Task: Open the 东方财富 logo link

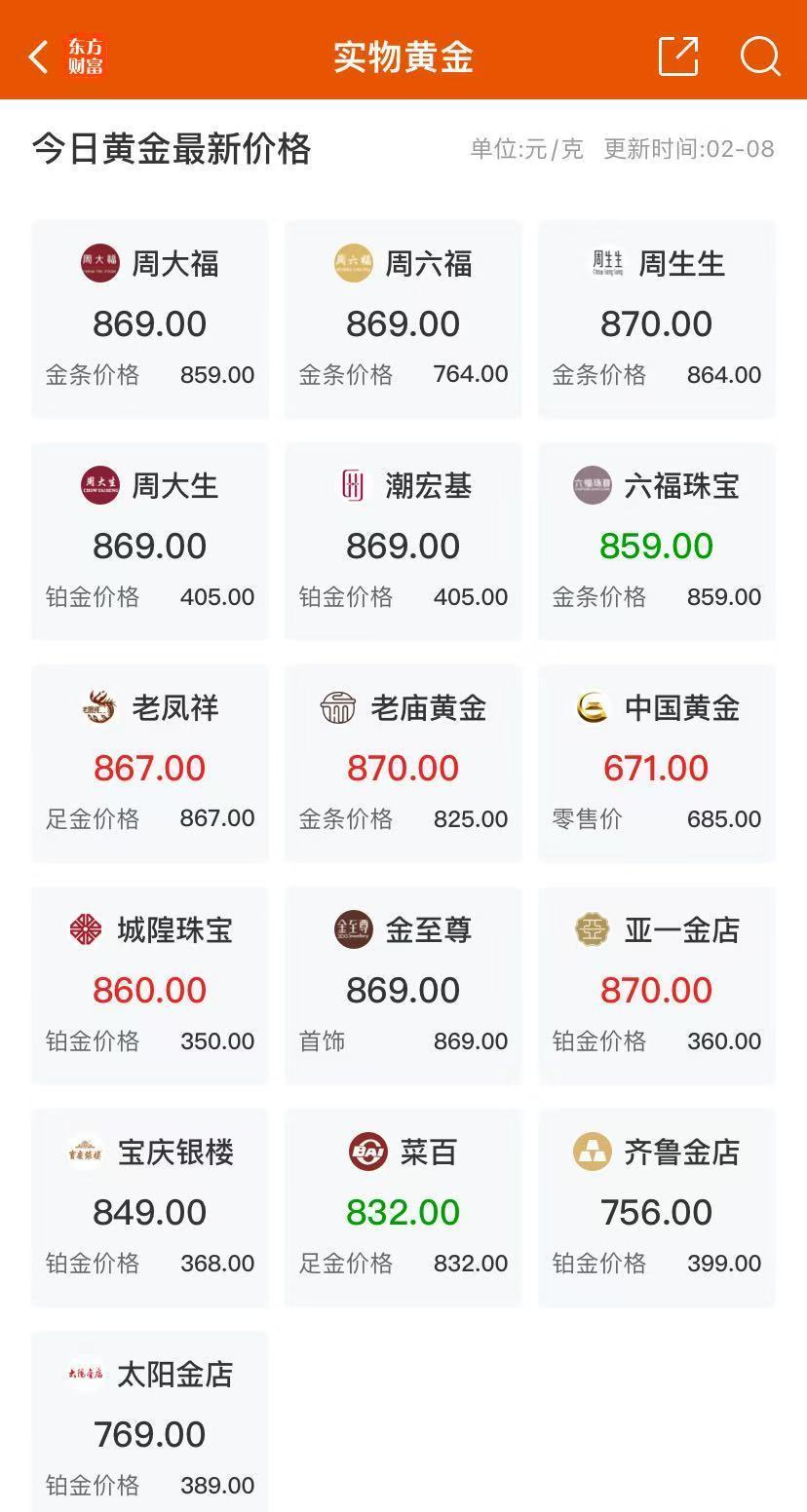Action: (x=87, y=57)
